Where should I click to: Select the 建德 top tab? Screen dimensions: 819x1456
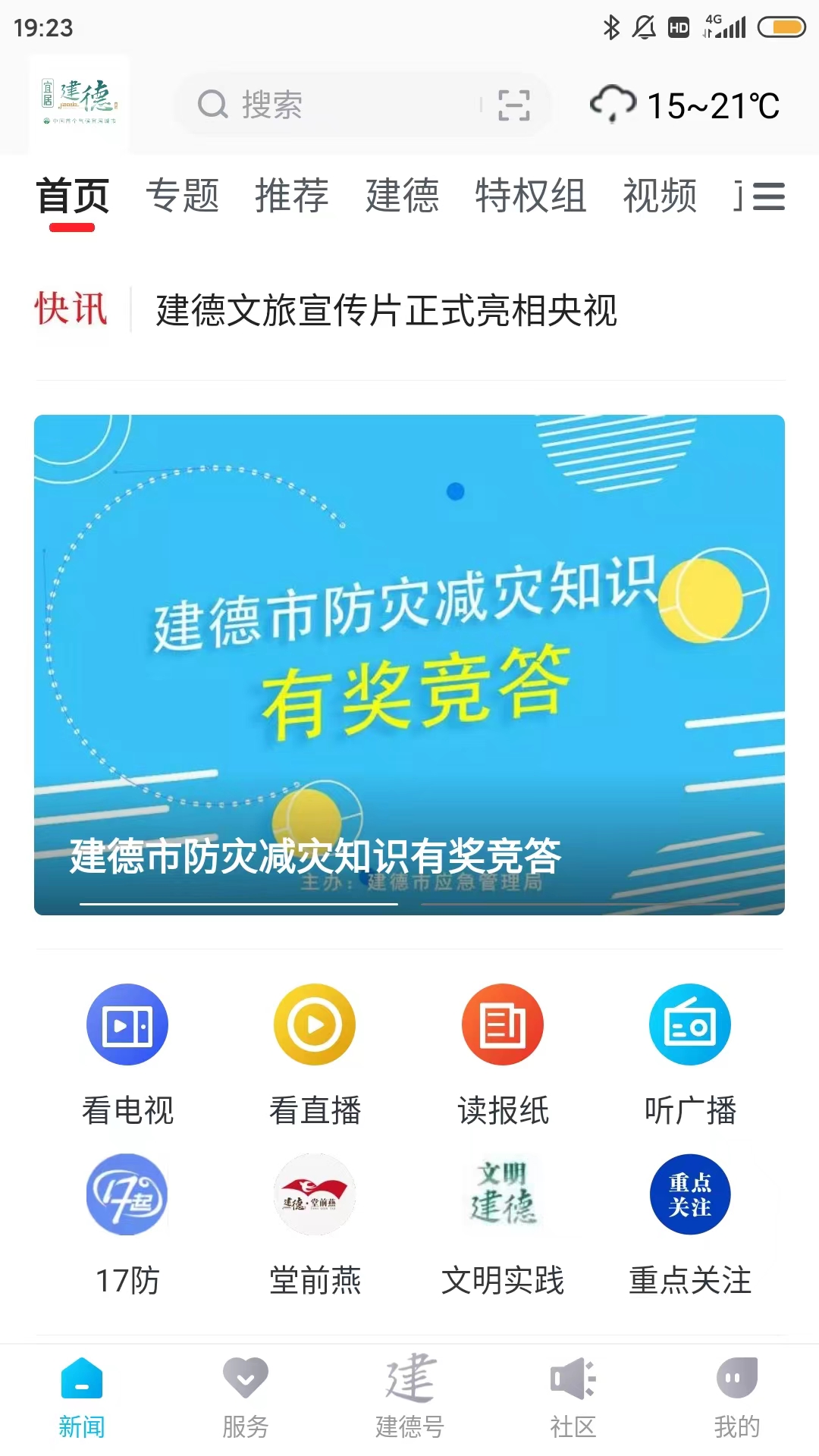402,196
